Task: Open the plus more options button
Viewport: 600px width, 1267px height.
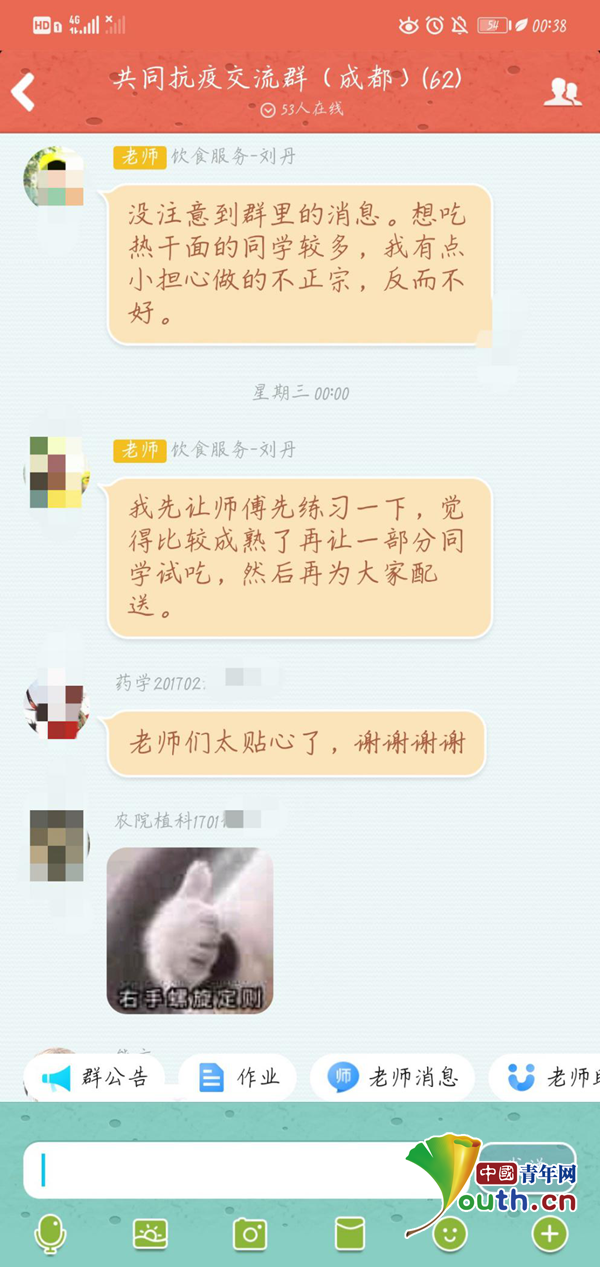Action: (x=549, y=1234)
